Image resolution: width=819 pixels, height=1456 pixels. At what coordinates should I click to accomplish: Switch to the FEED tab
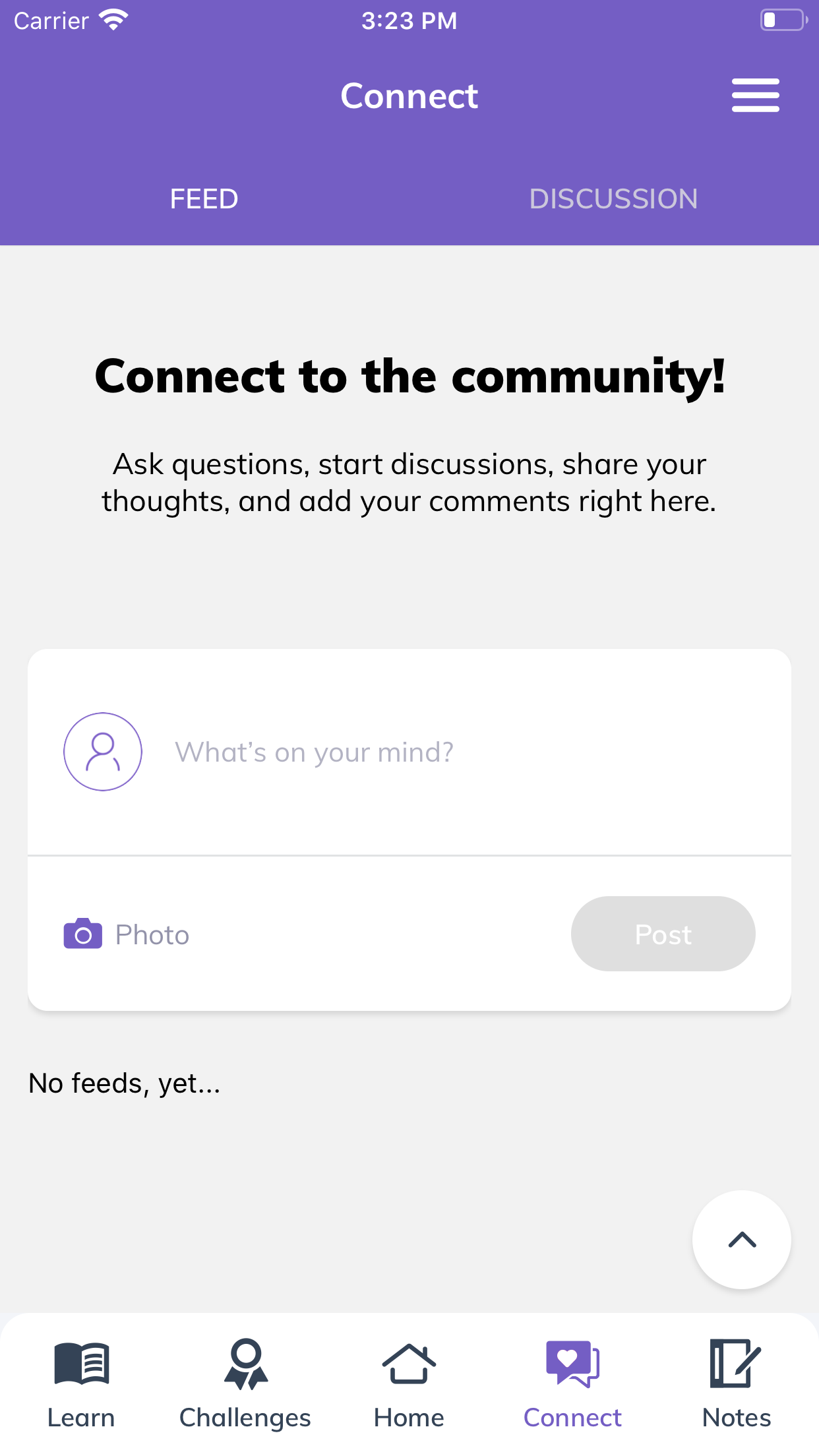point(204,198)
